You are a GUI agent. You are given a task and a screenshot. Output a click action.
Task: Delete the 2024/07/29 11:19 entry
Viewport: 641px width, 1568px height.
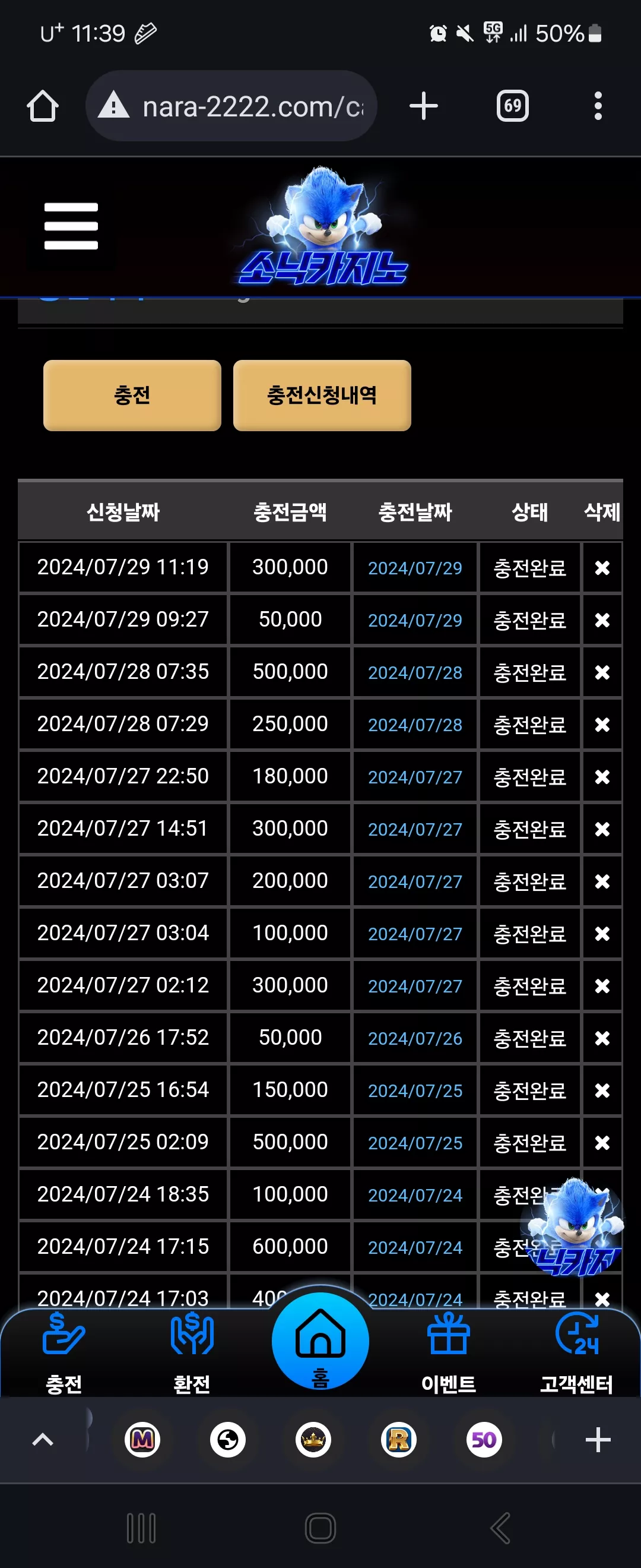(602, 567)
